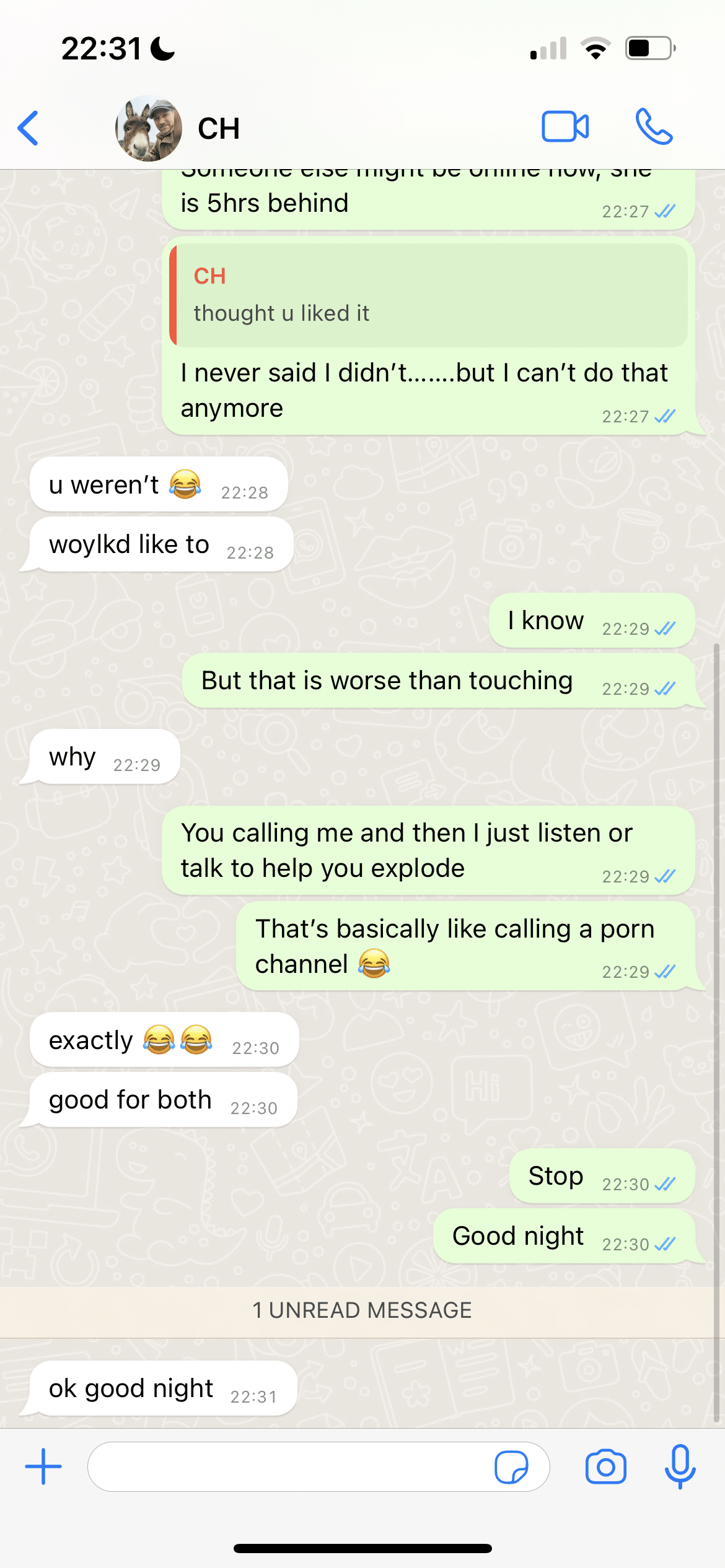This screenshot has width=725, height=1568.
Task: Focus the message text field
Action: pyautogui.click(x=291, y=1466)
